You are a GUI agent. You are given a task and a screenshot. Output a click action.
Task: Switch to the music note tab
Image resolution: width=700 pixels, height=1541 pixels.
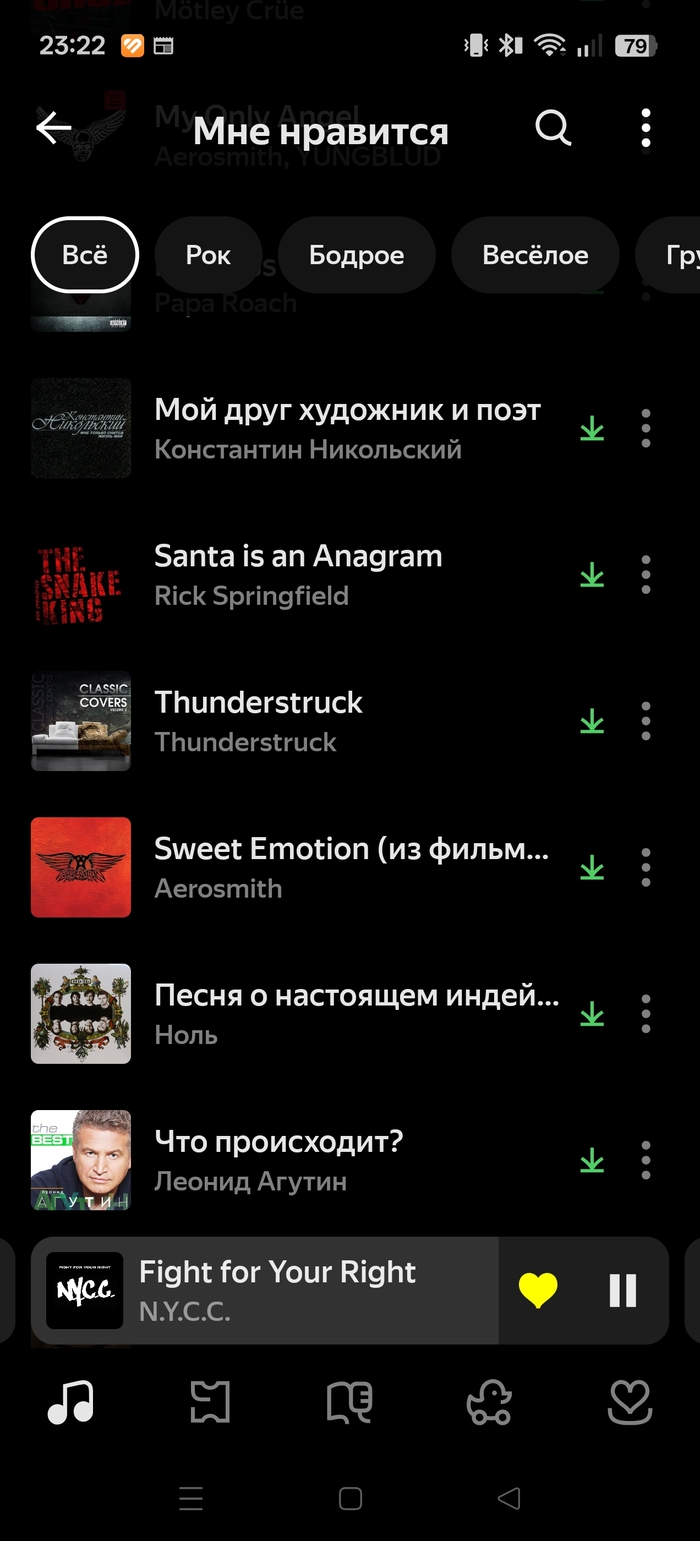(x=71, y=1402)
